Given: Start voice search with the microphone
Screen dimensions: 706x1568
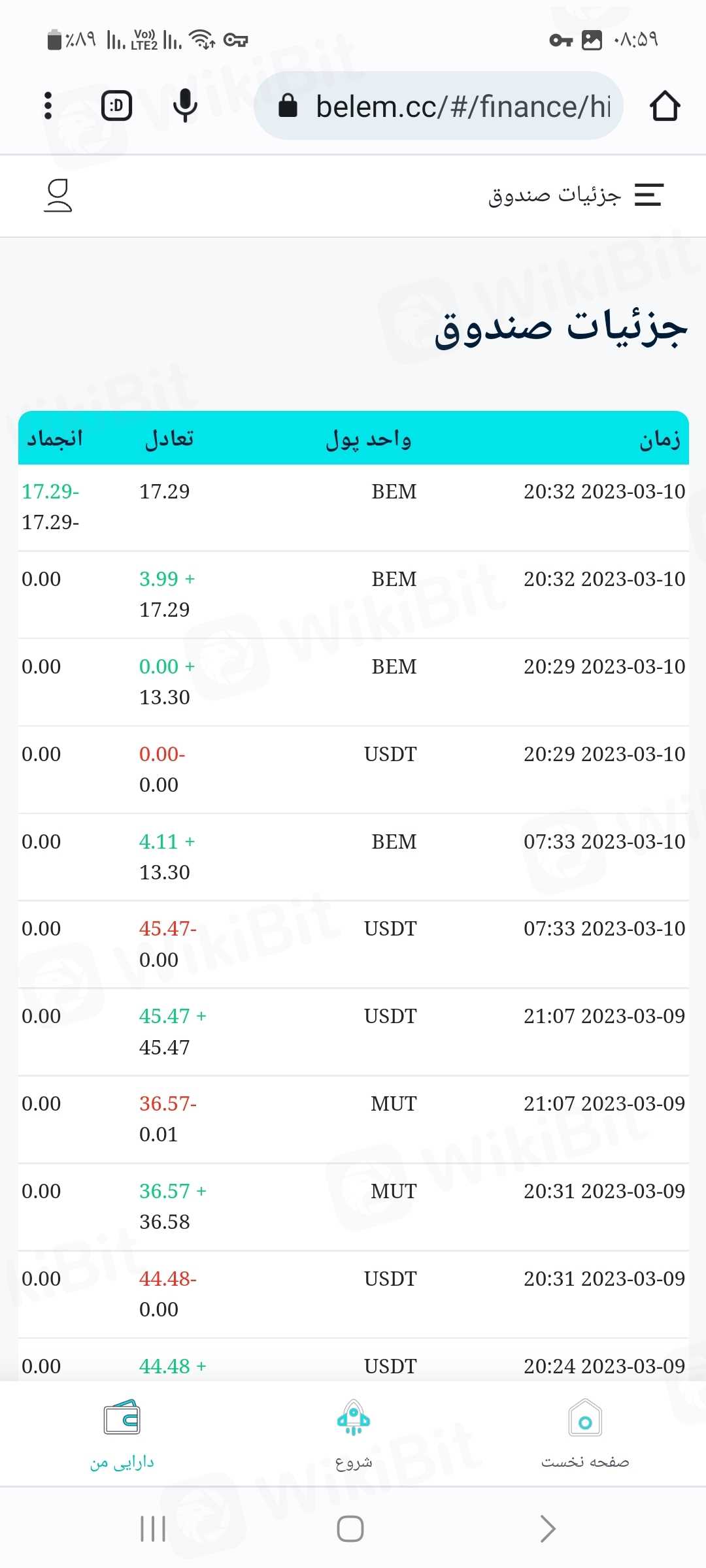Looking at the screenshot, I should 185,106.
